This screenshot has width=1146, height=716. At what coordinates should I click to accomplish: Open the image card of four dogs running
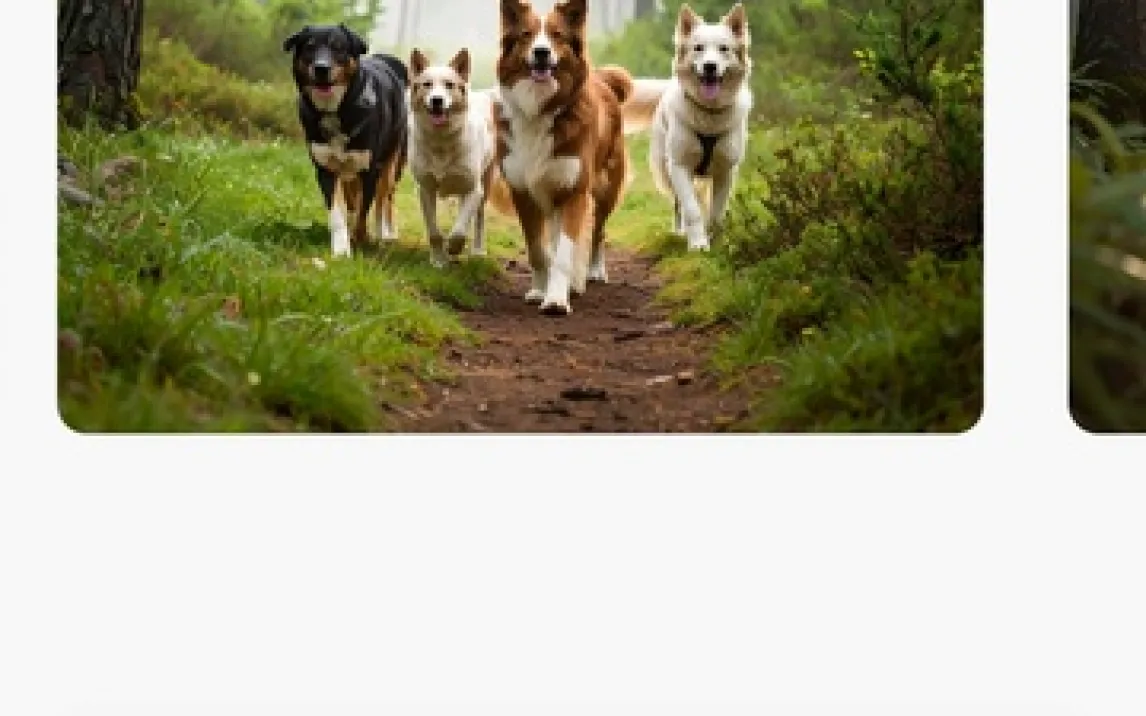[520, 215]
